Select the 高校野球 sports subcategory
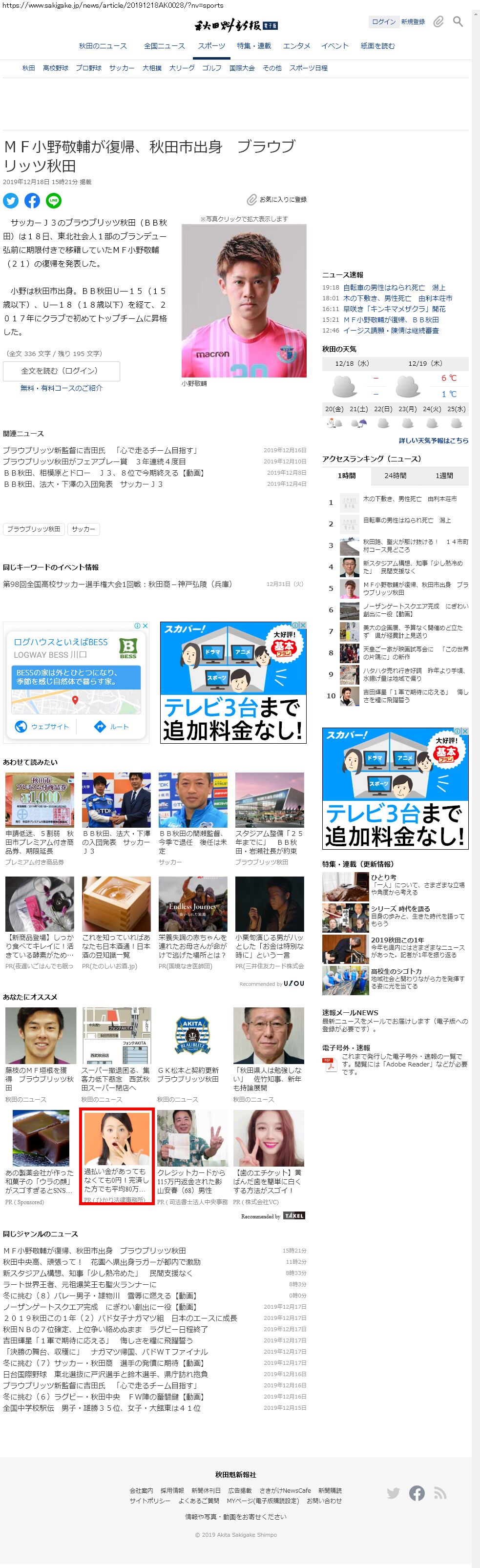Screen dimensions: 480x1568 (55, 68)
